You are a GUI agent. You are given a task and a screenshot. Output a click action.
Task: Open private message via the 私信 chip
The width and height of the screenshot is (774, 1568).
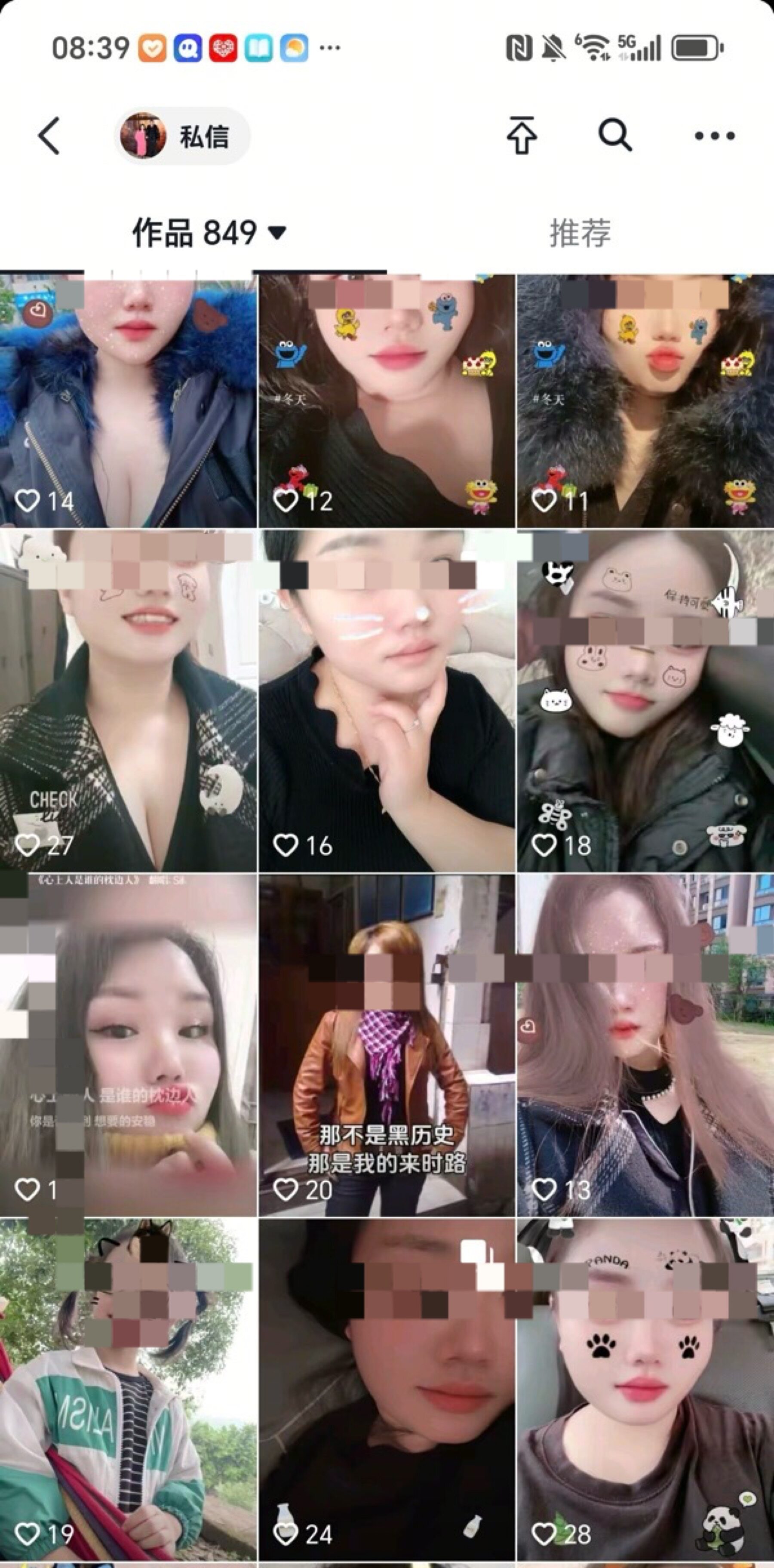183,136
